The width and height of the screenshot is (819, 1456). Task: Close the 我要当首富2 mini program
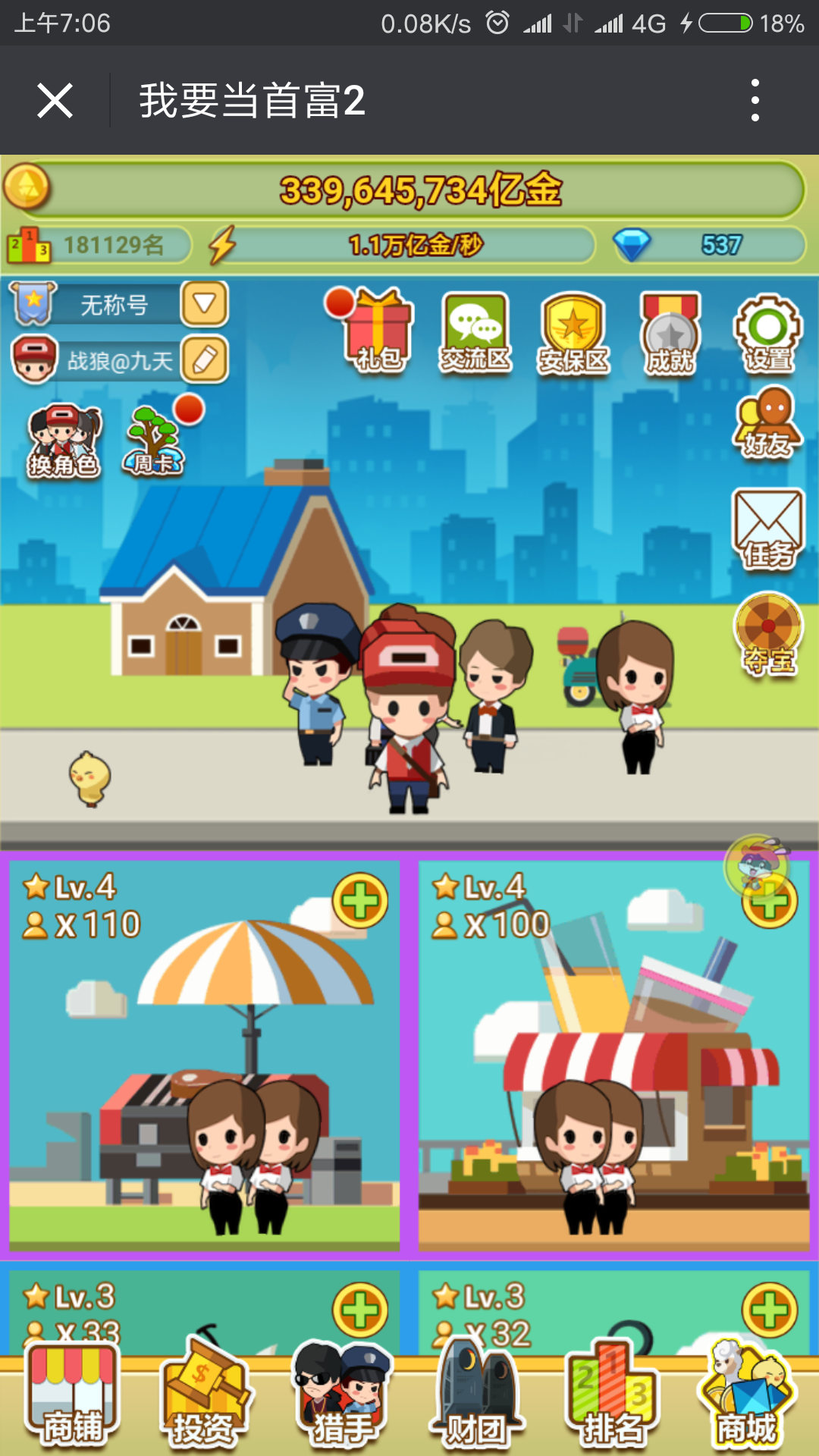(55, 101)
